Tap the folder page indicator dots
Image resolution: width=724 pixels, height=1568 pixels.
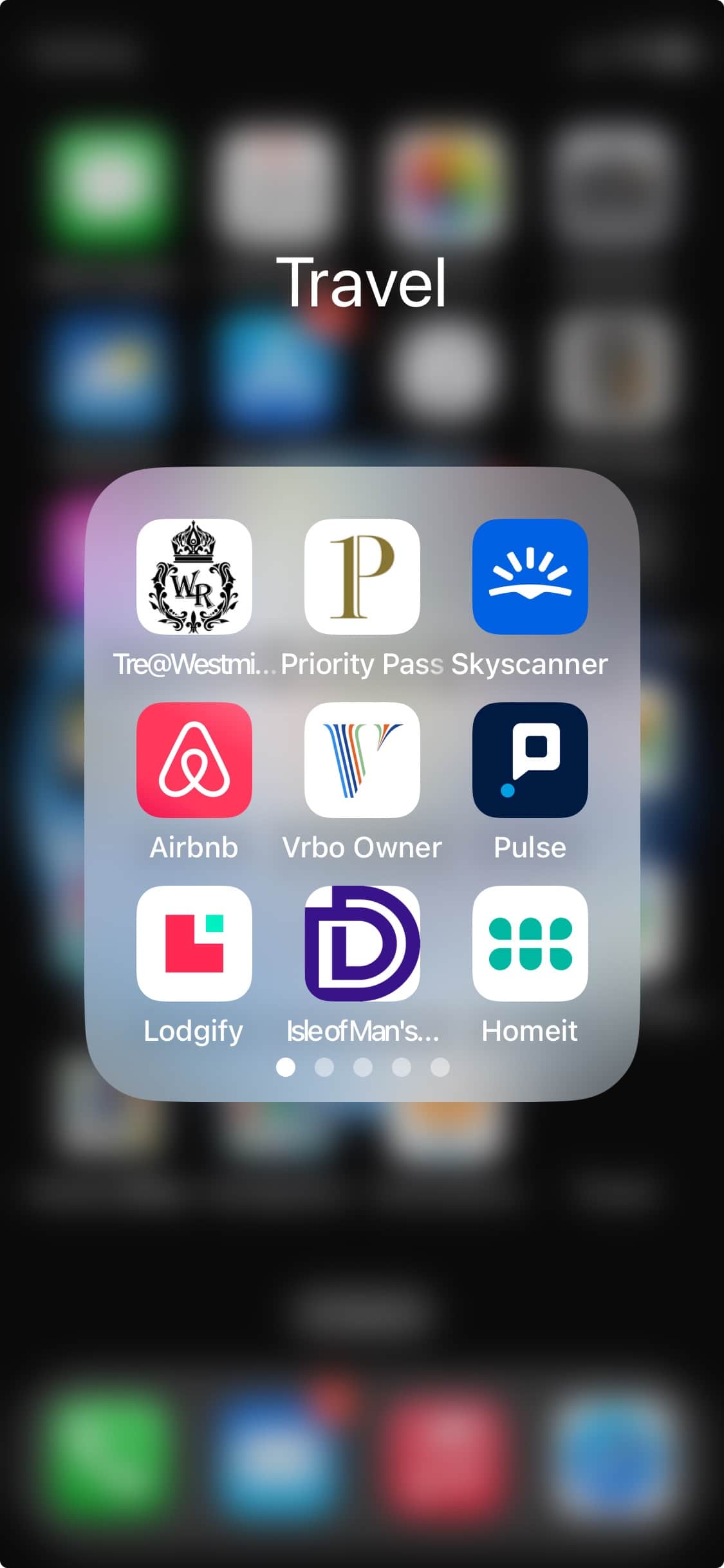click(362, 1067)
